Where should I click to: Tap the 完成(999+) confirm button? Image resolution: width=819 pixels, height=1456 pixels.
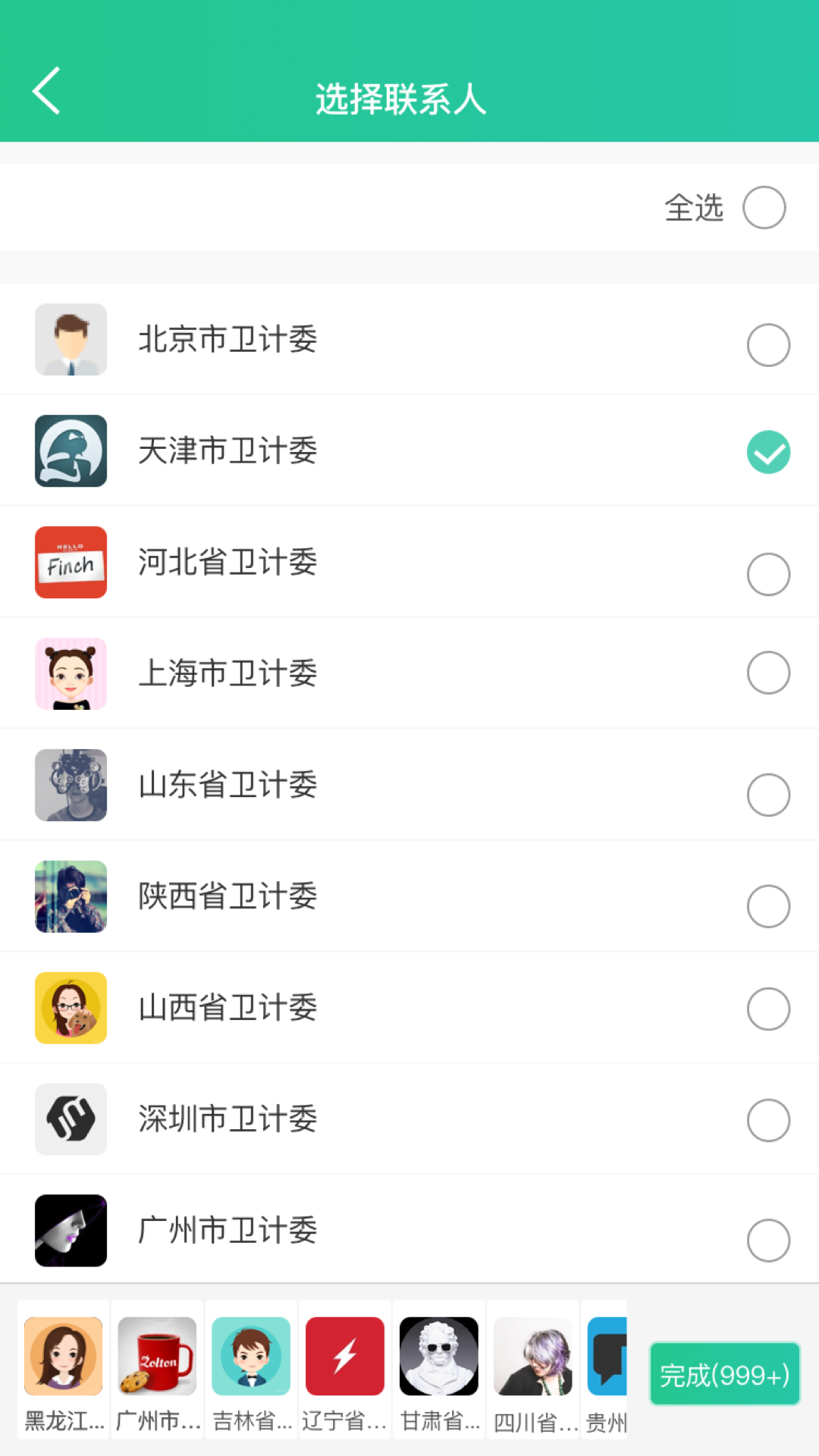723,1374
